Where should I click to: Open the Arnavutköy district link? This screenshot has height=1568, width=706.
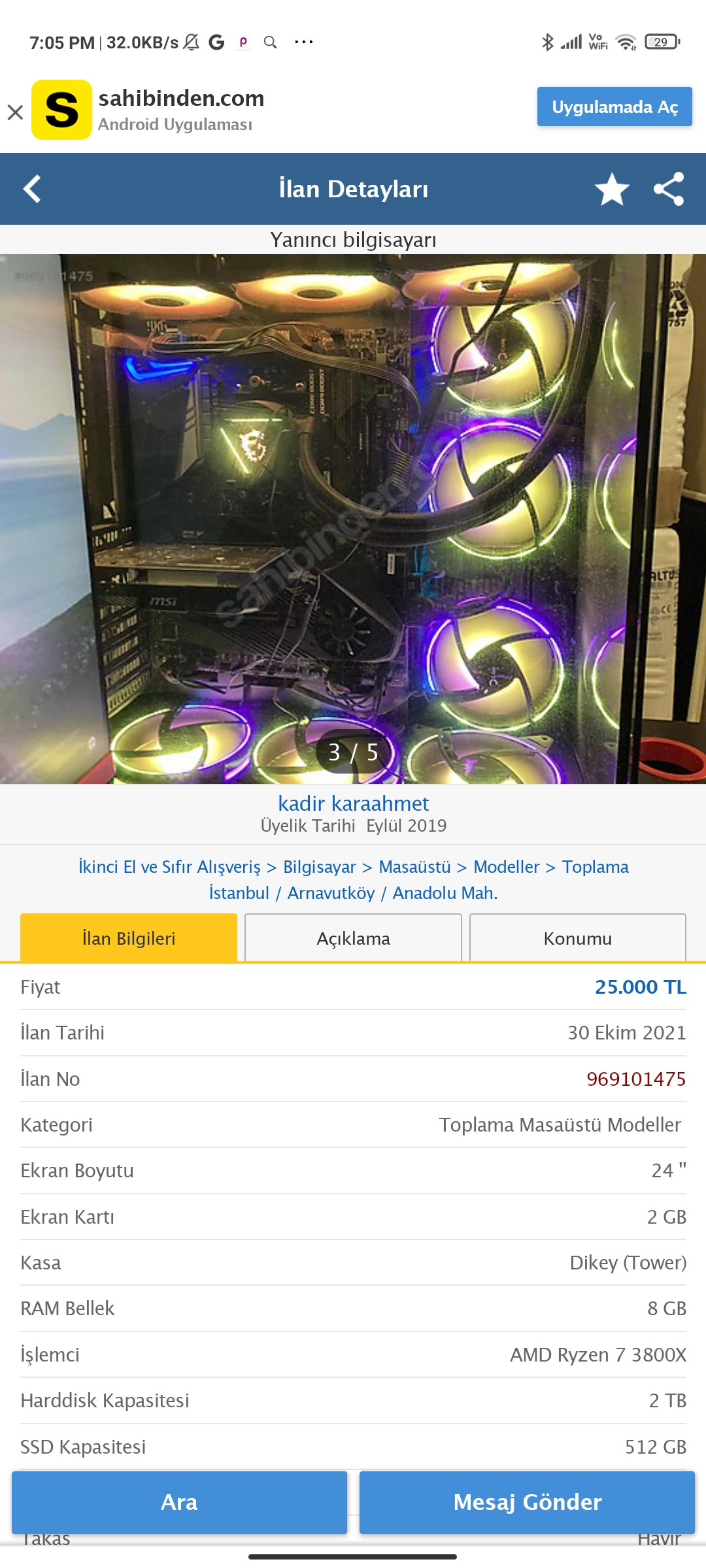click(x=331, y=892)
